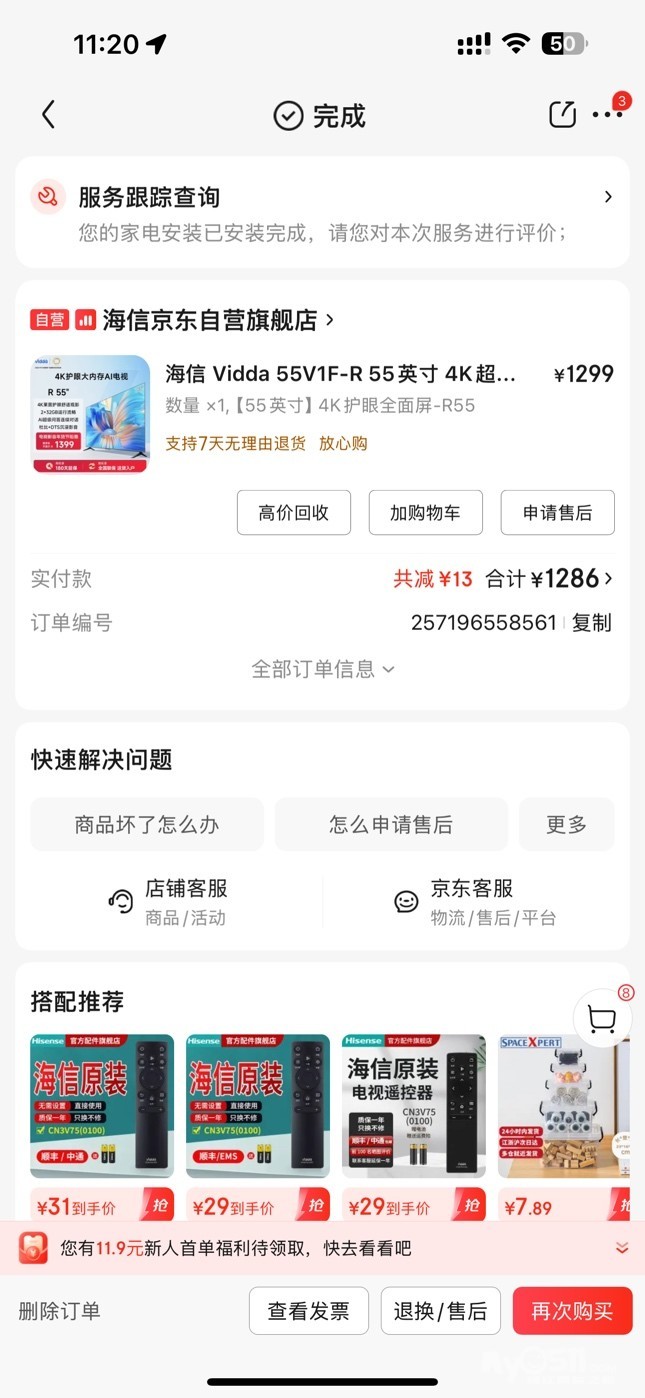Visit the 海信京东自营旗舰店 store

click(210, 320)
